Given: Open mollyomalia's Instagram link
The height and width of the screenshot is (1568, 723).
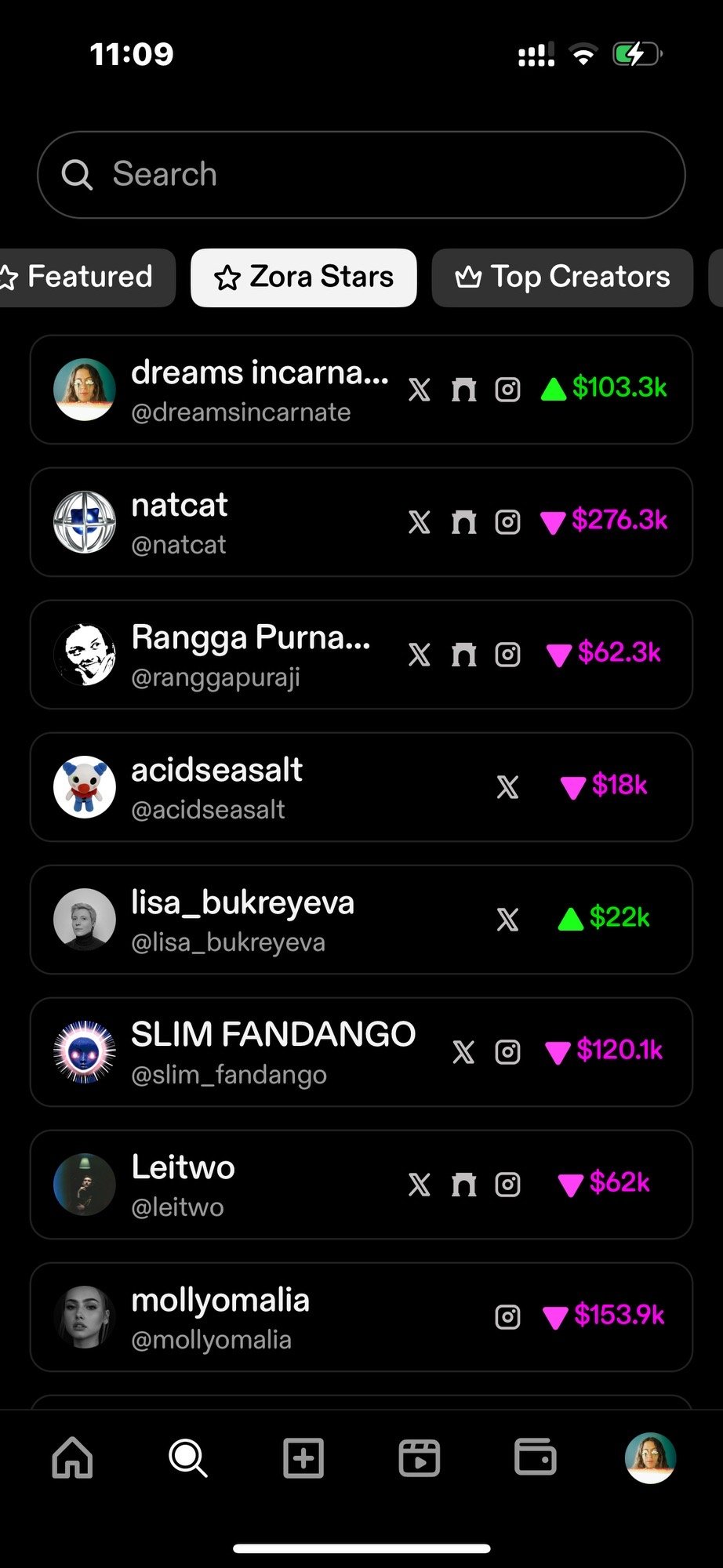Looking at the screenshot, I should (507, 1317).
